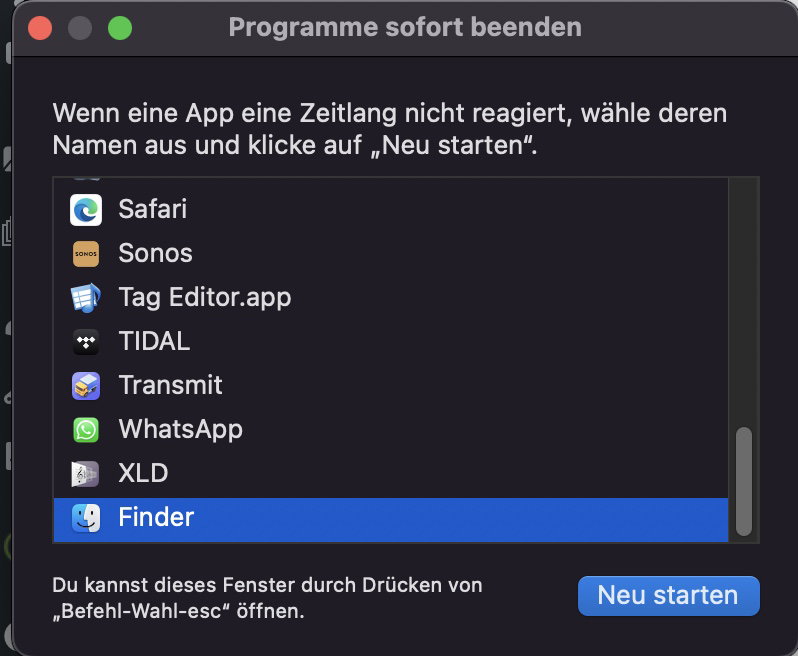
Task: Click the Neu starten button
Action: coord(668,595)
